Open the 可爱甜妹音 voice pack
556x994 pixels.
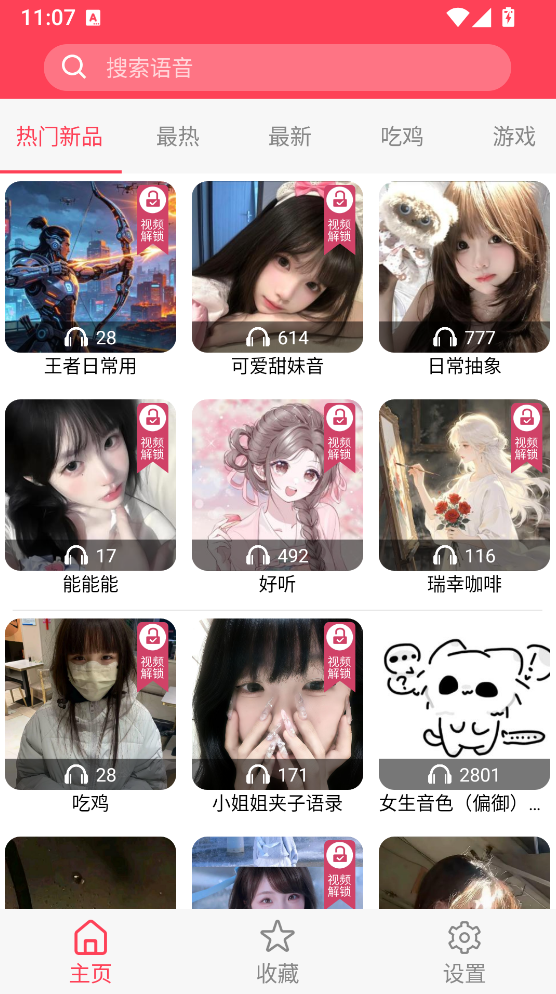(278, 278)
